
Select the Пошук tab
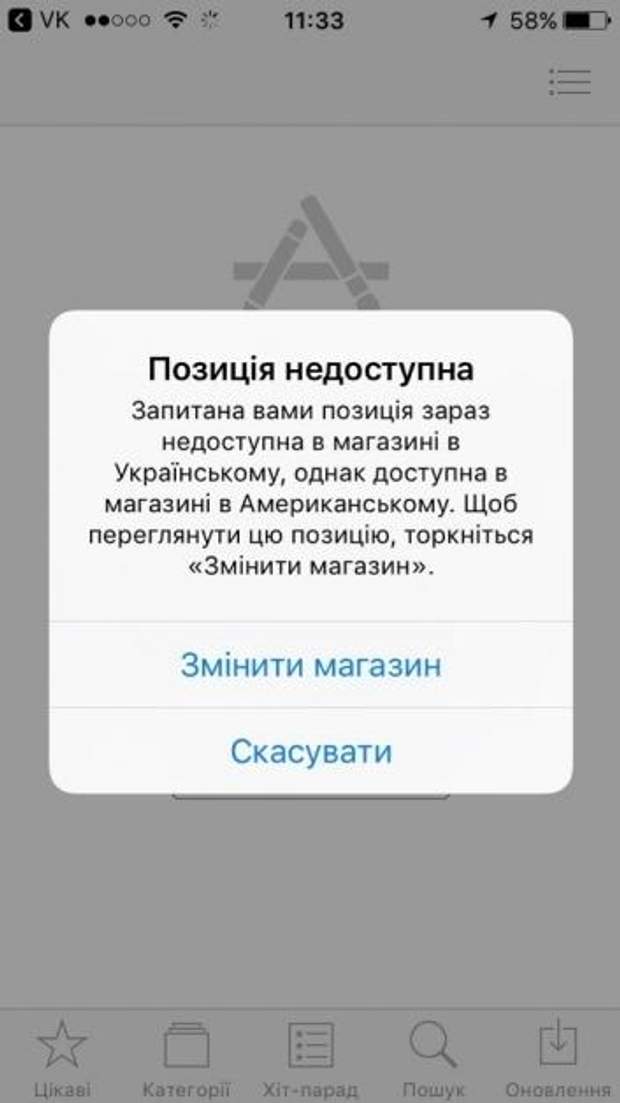click(434, 1058)
